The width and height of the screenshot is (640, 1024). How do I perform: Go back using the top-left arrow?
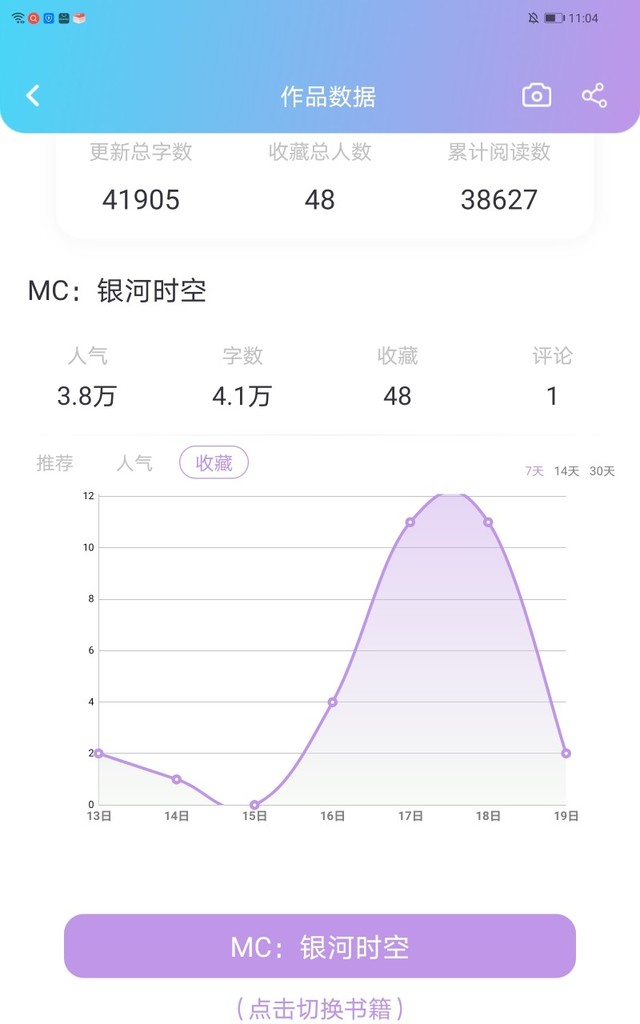33,96
